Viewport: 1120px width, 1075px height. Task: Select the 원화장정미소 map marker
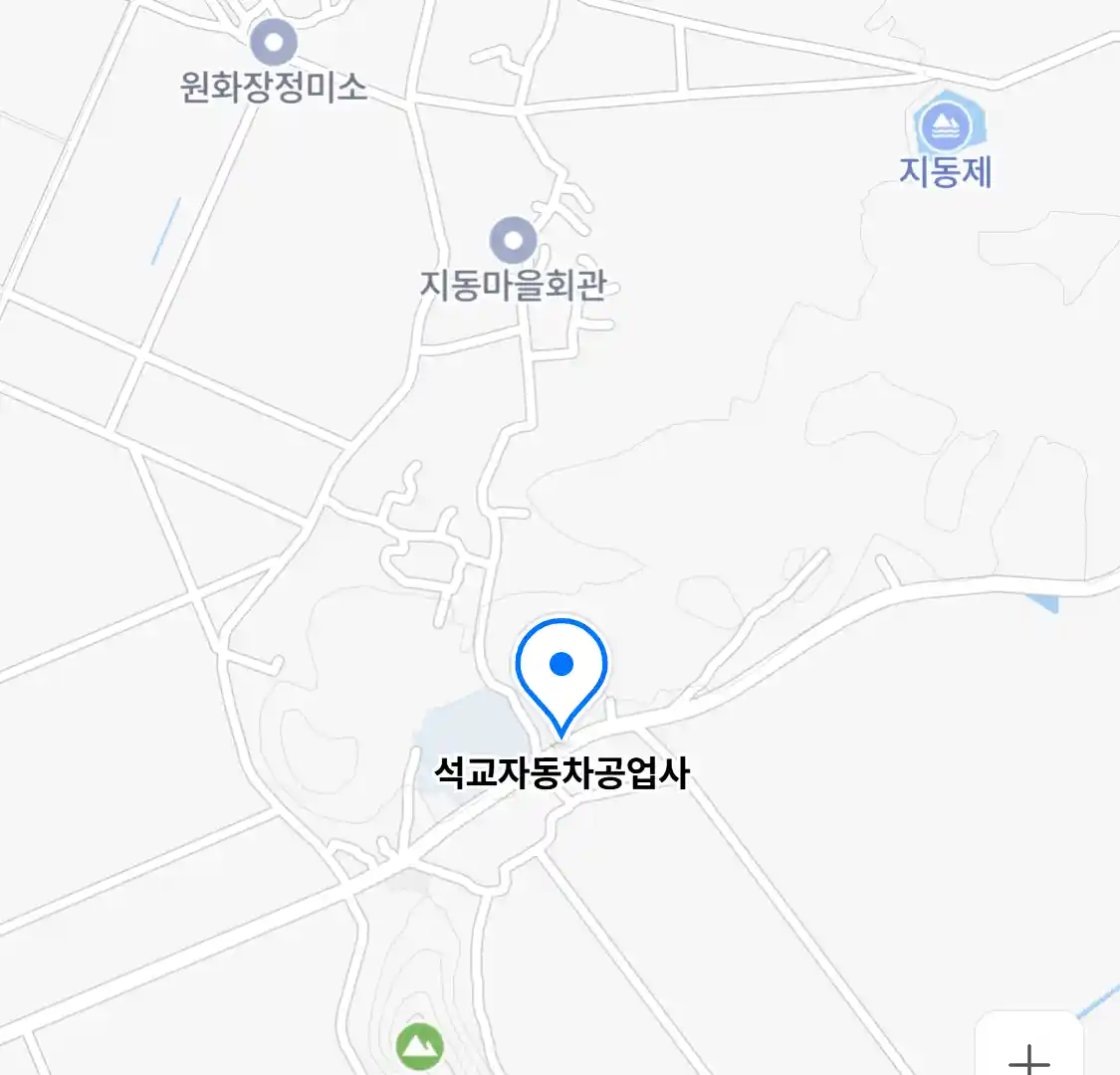(274, 44)
